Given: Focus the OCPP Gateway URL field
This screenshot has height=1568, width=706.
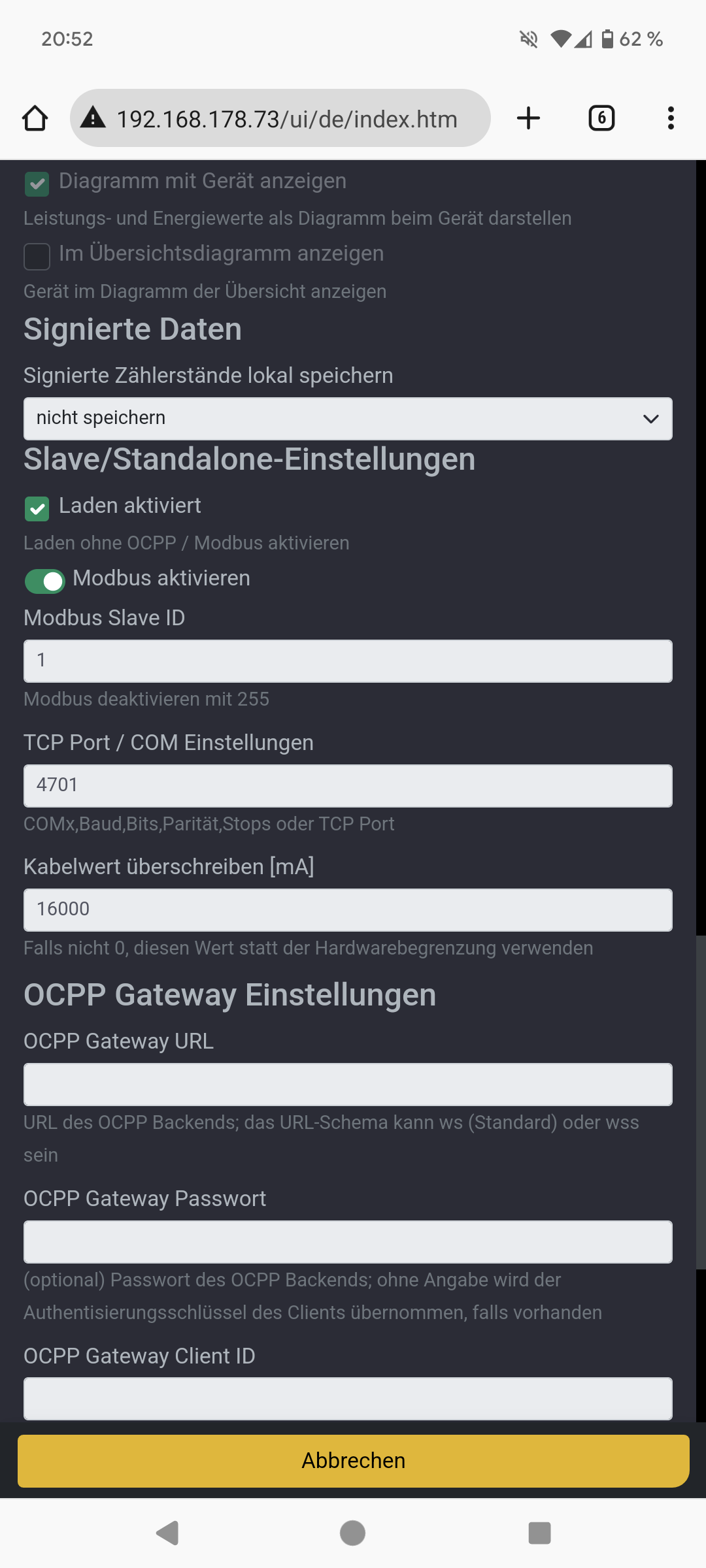Looking at the screenshot, I should coord(348,1085).
